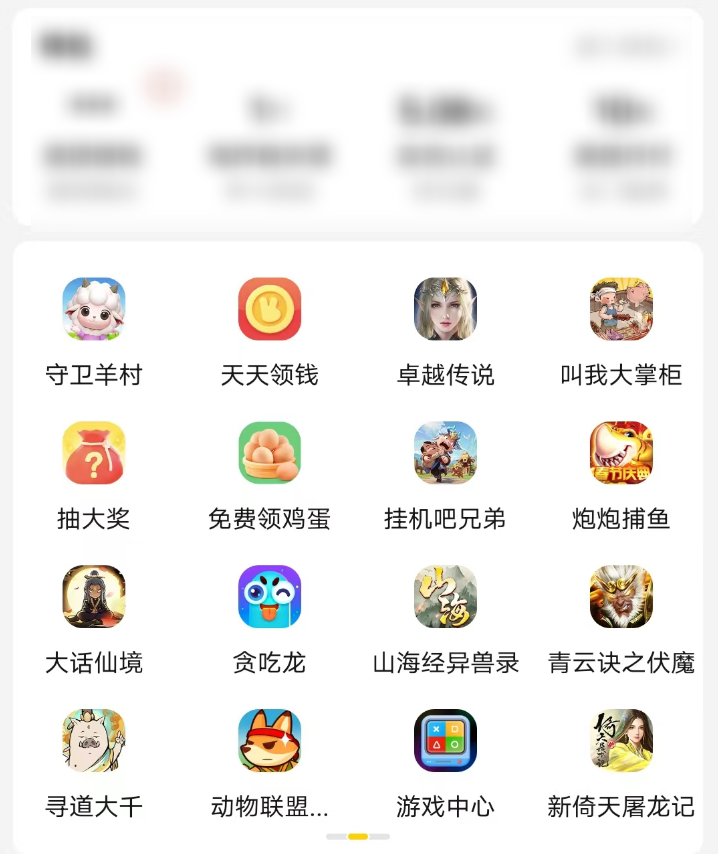Start 叫我大掌柜
718x854 pixels.
click(621, 309)
